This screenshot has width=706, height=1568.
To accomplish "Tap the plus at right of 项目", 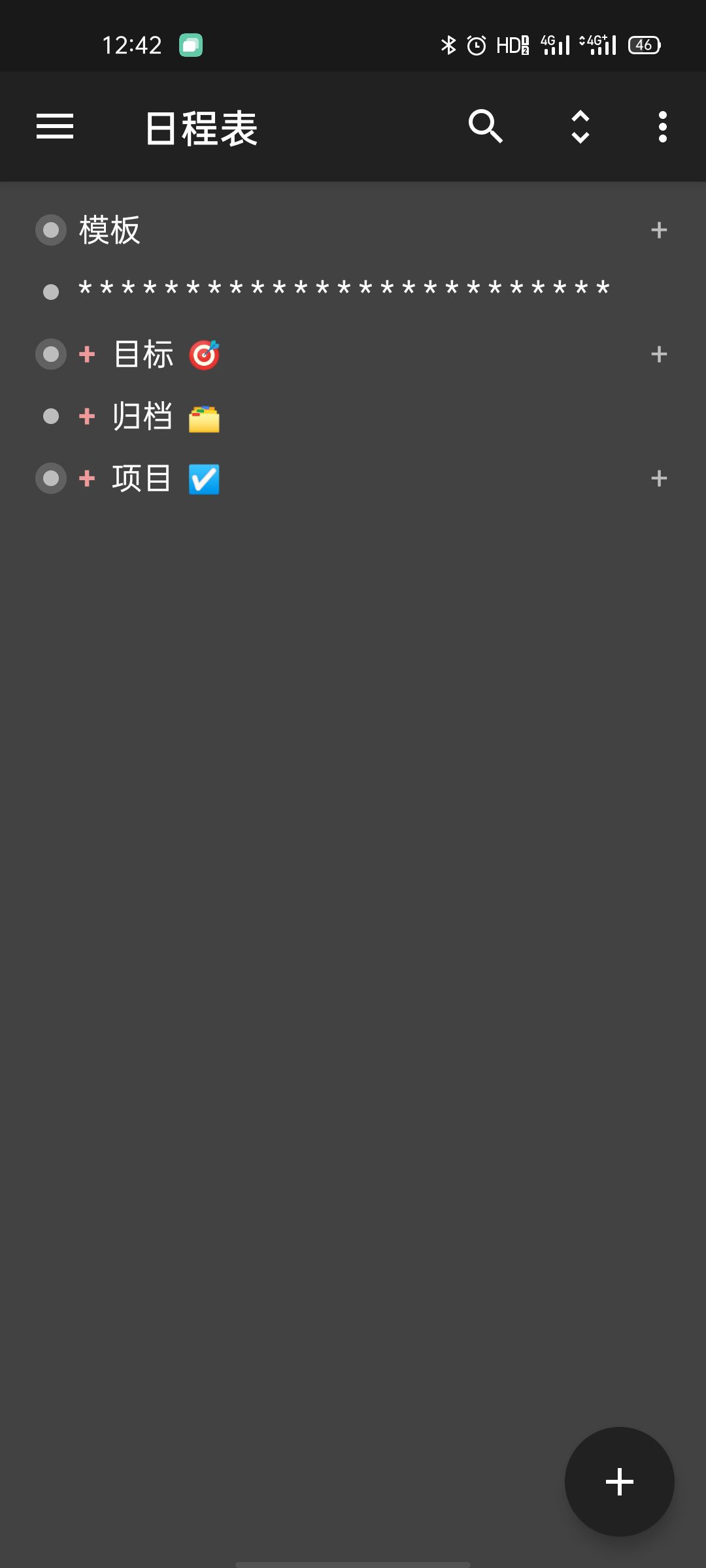I will click(659, 478).
